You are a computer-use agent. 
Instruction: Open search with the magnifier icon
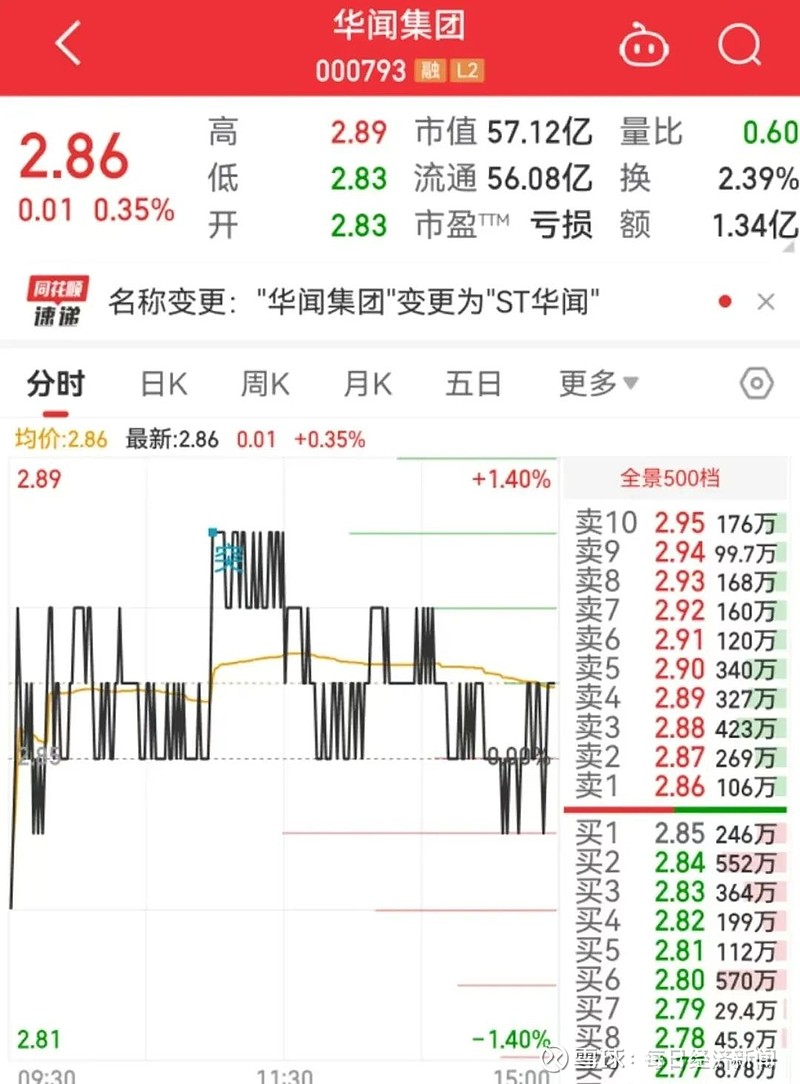pos(738,45)
